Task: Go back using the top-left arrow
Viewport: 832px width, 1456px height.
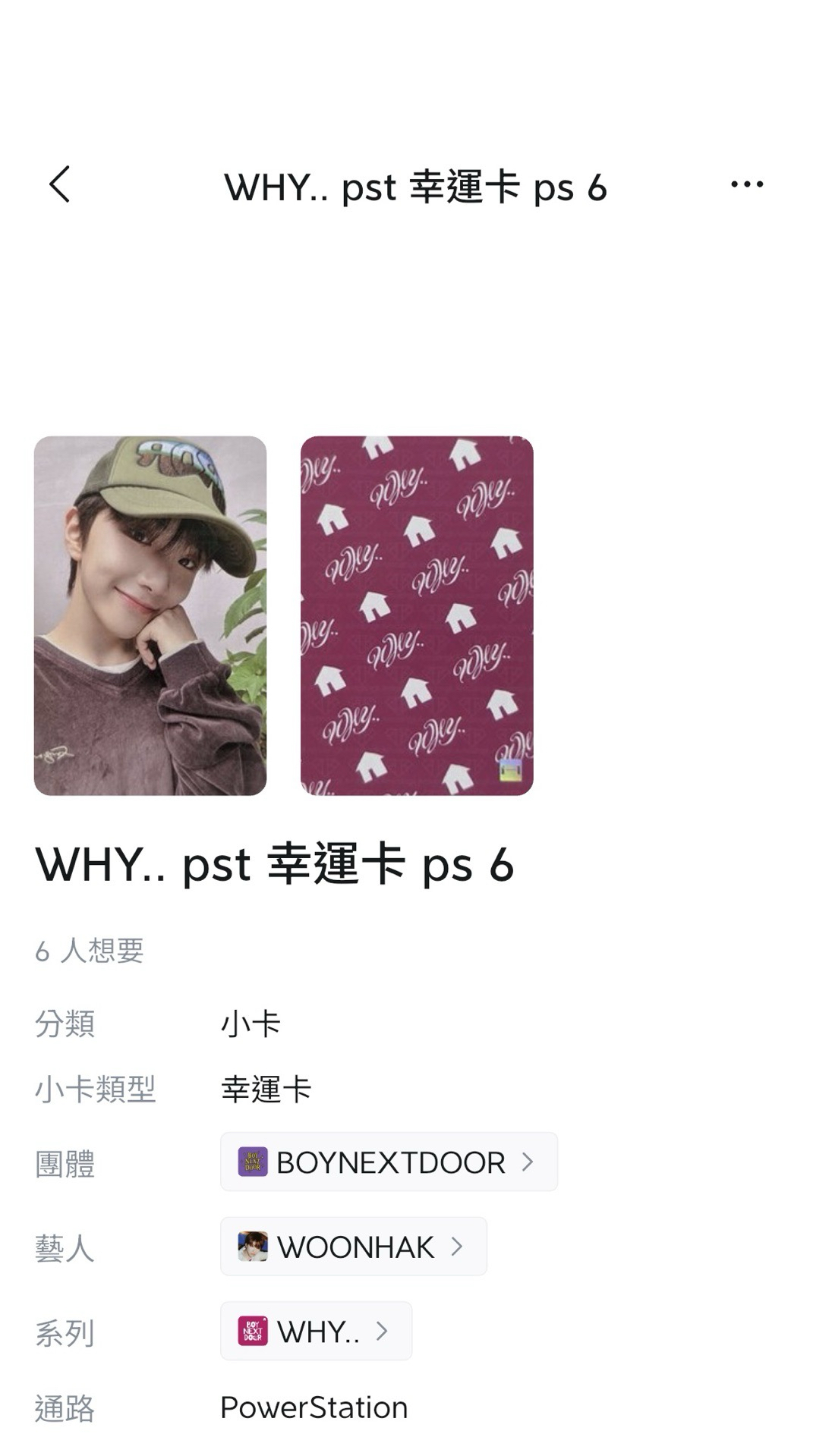Action: click(x=59, y=184)
